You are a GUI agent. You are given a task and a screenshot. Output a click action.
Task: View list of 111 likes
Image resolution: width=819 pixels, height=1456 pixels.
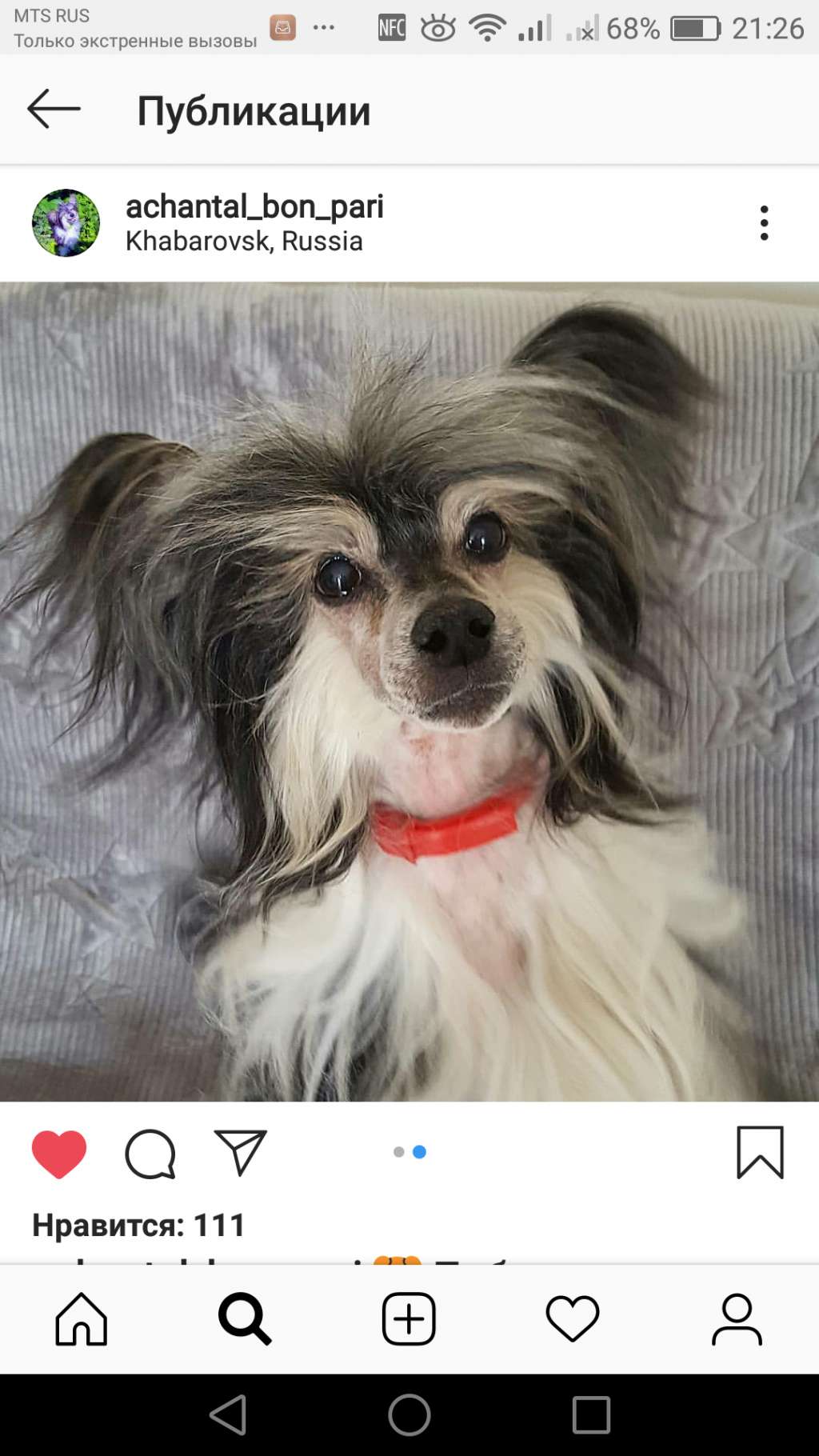[x=138, y=1226]
